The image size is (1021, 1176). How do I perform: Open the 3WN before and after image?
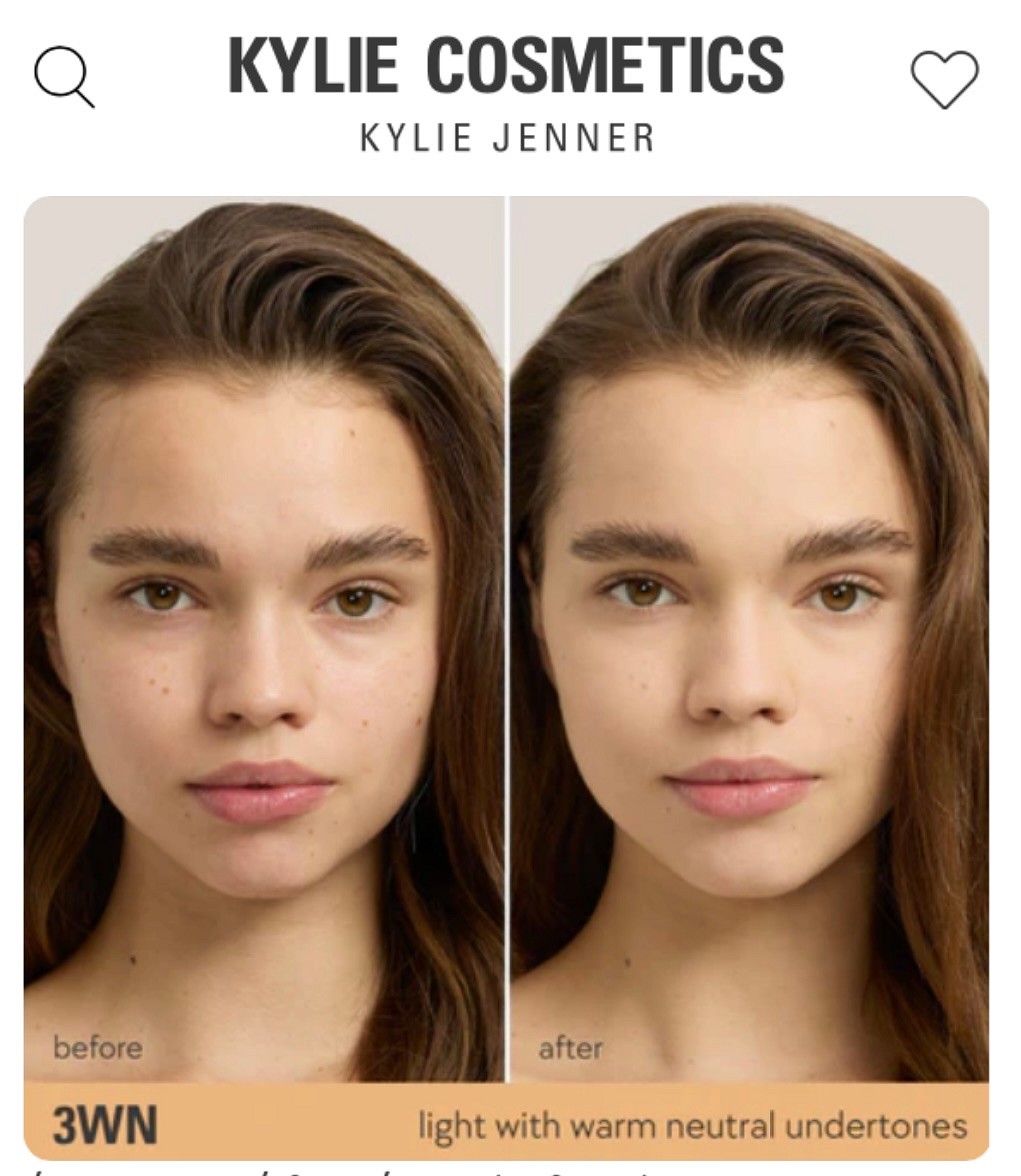tap(506, 640)
